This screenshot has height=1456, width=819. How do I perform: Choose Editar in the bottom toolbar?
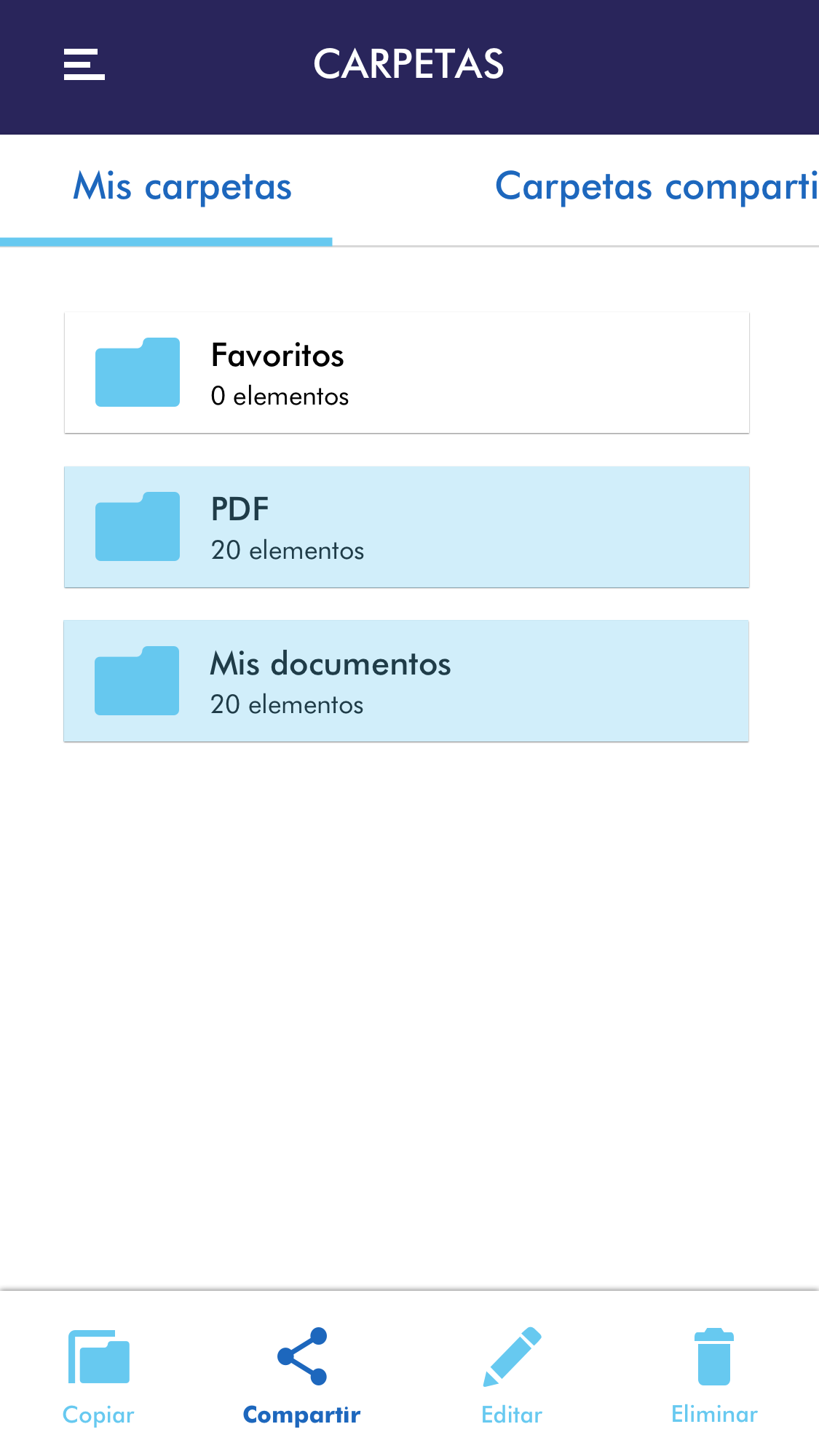point(512,1375)
